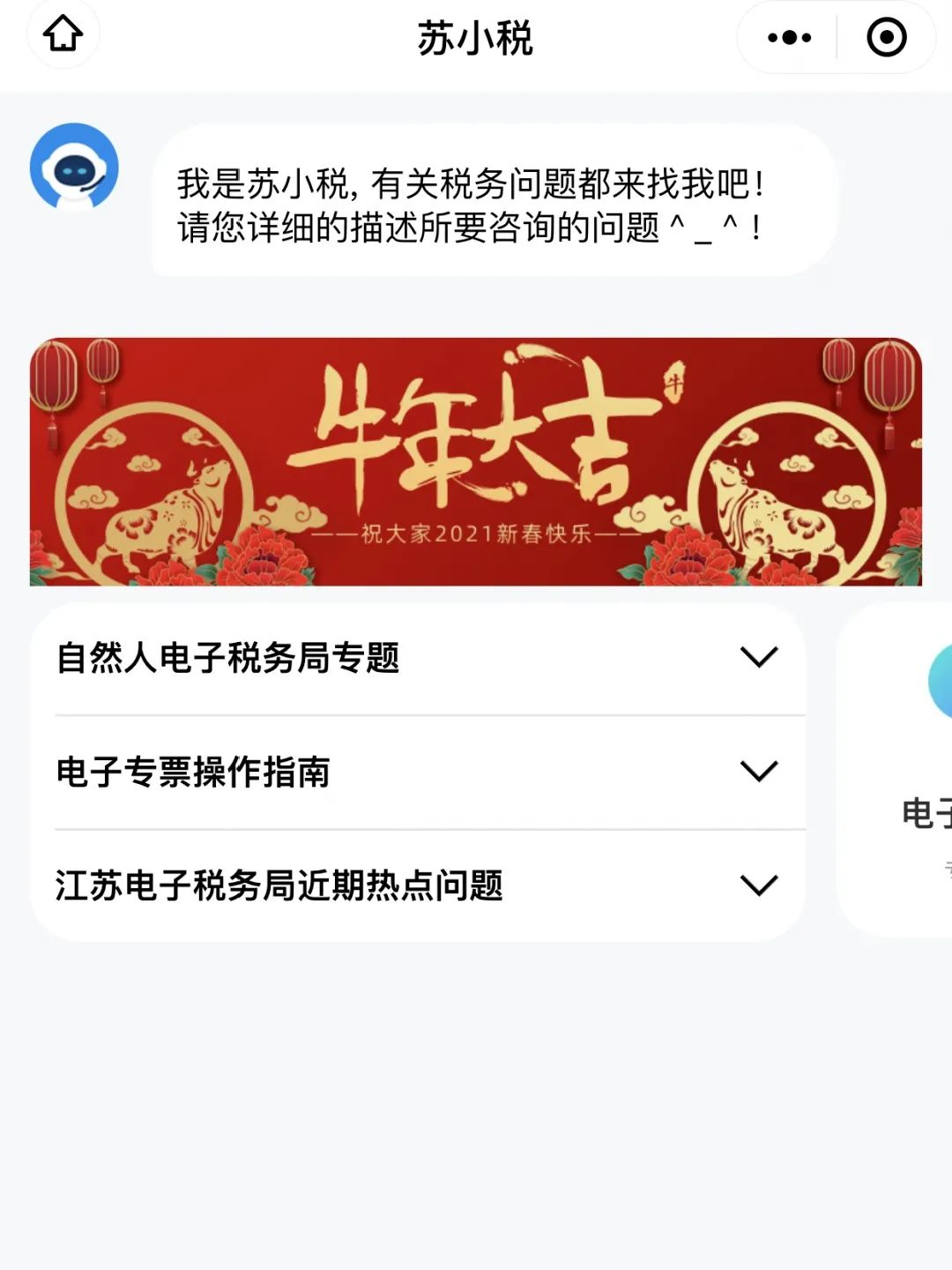
Task: Go to the mini program home page
Action: [63, 35]
